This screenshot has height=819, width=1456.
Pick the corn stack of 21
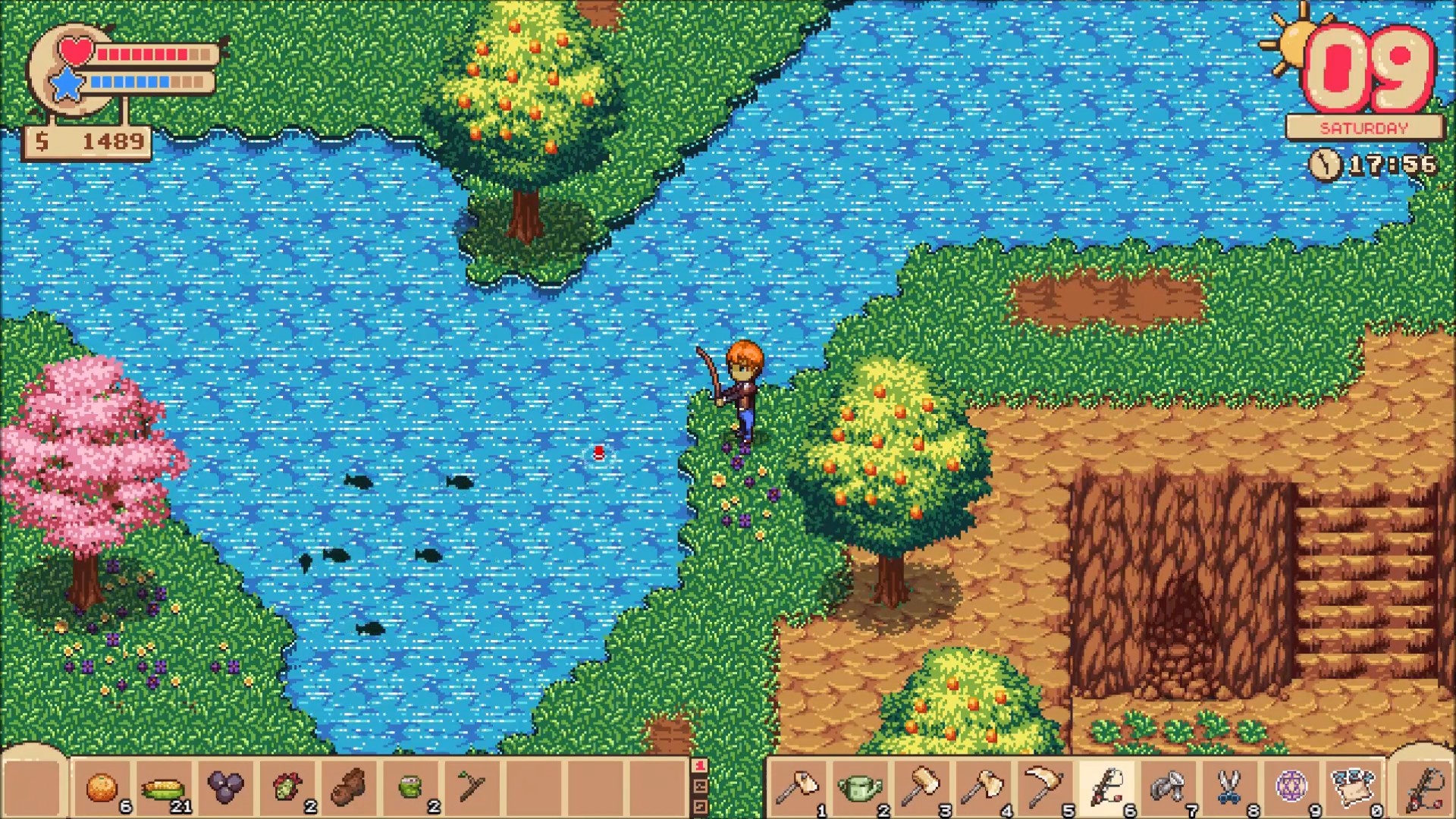coord(163,789)
